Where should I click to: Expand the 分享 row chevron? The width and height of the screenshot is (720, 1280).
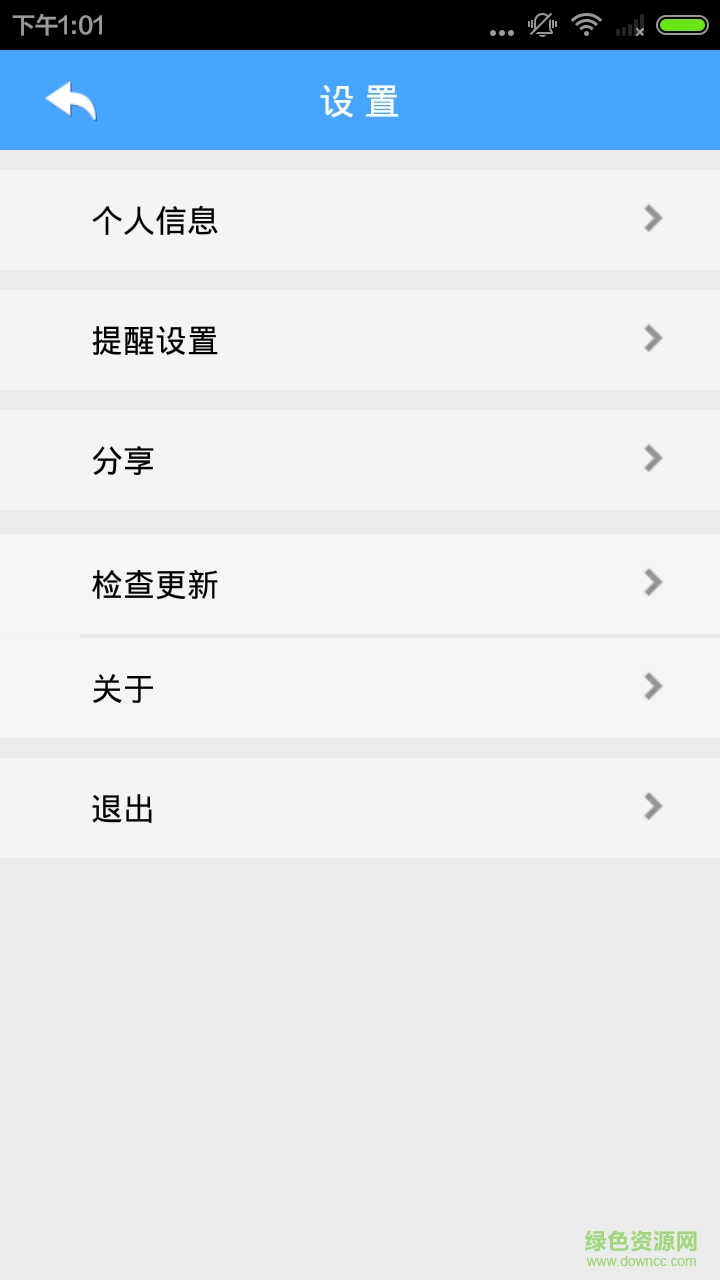[652, 458]
